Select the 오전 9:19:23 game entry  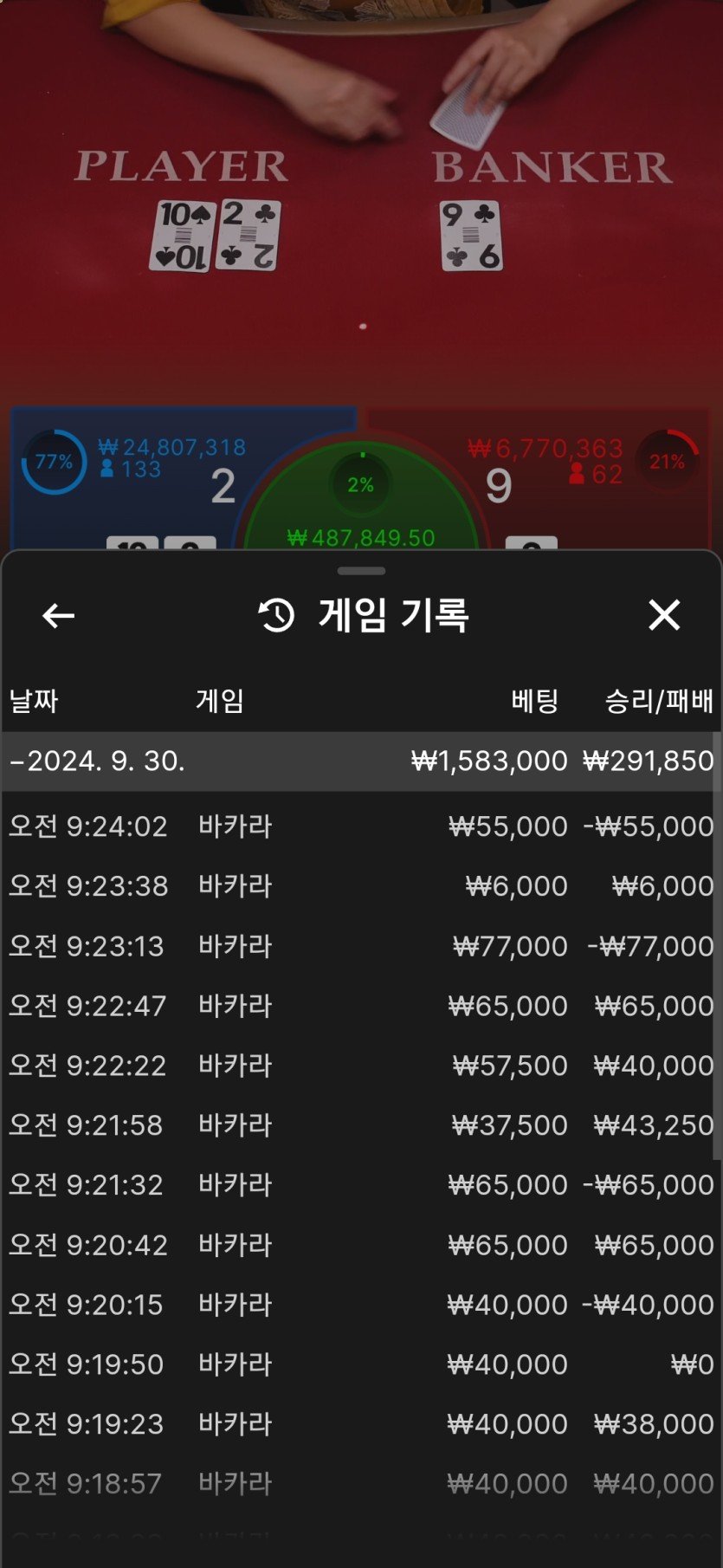coord(359,1424)
